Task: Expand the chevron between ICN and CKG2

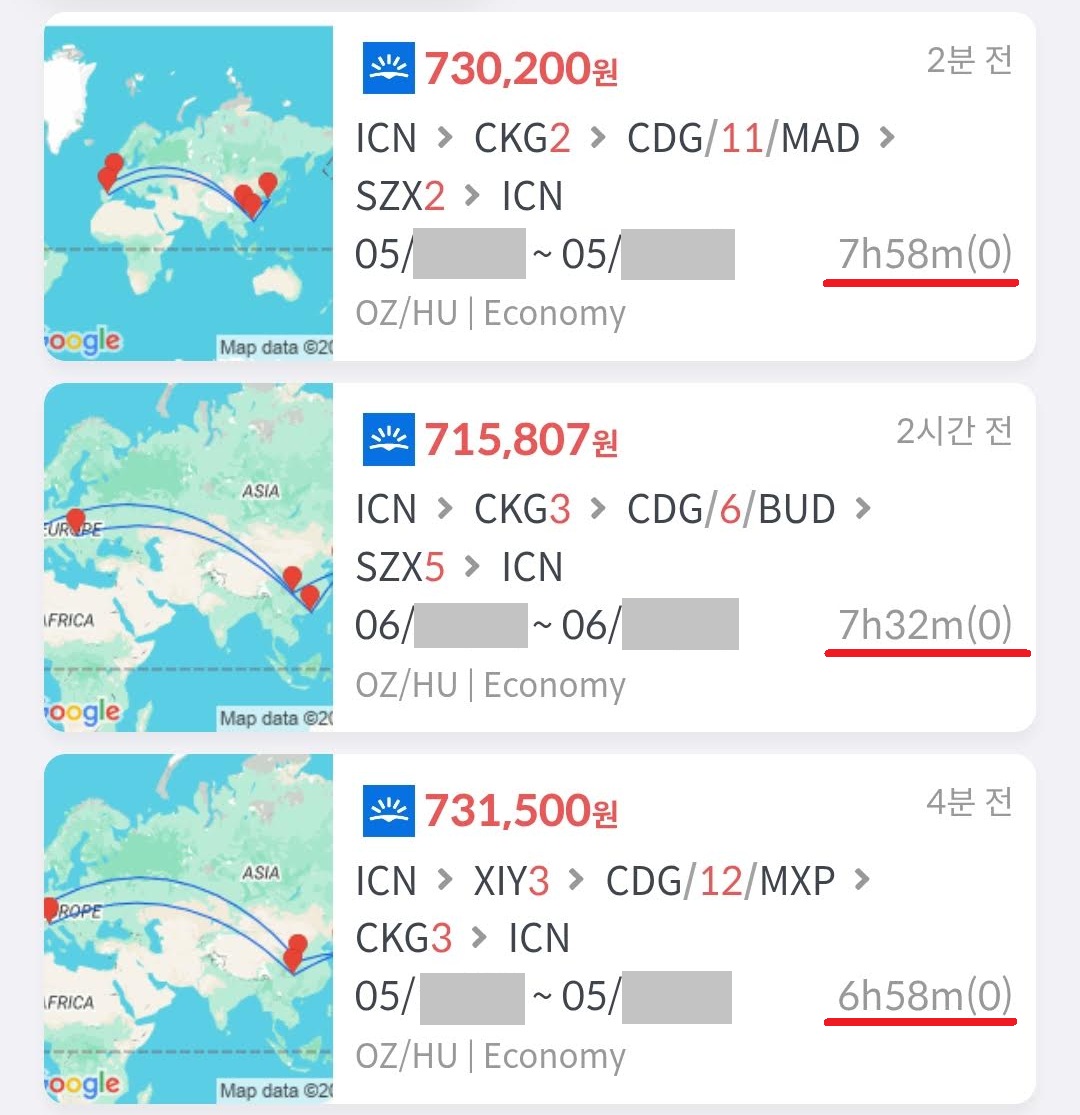Action: (447, 139)
